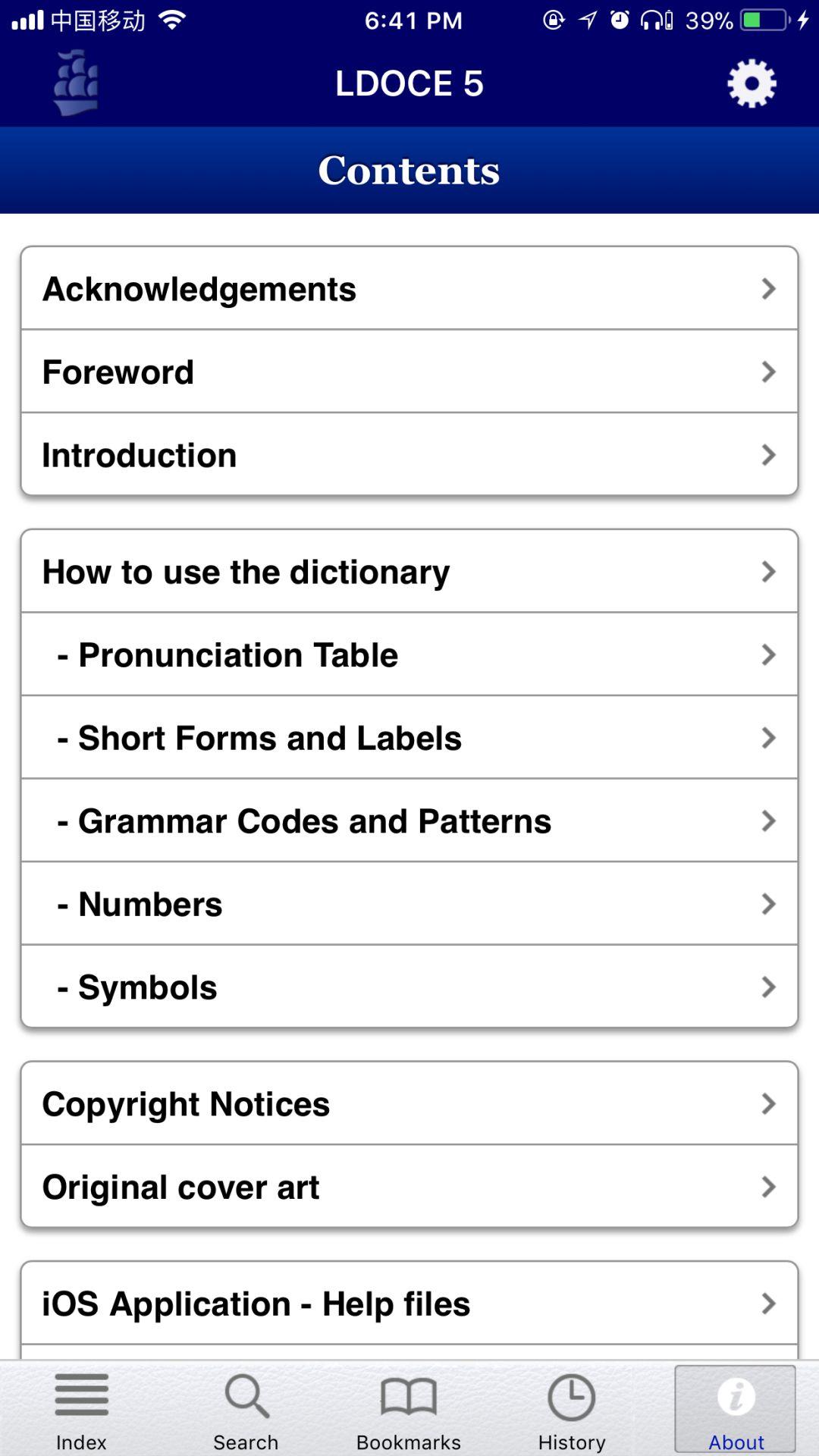The height and width of the screenshot is (1456, 819).
Task: Open the Acknowledgements section
Action: coord(409,289)
